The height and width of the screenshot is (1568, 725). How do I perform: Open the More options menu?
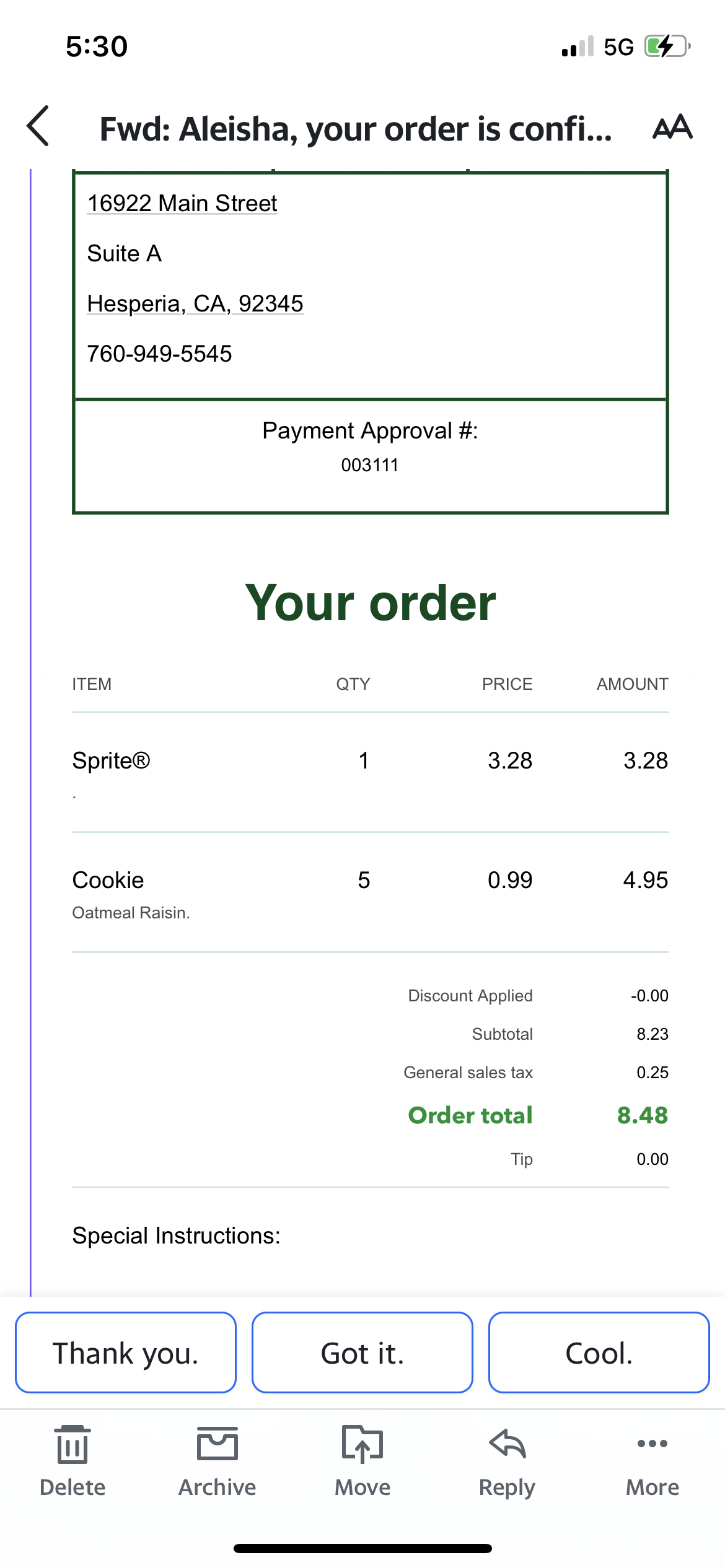coord(652,1459)
